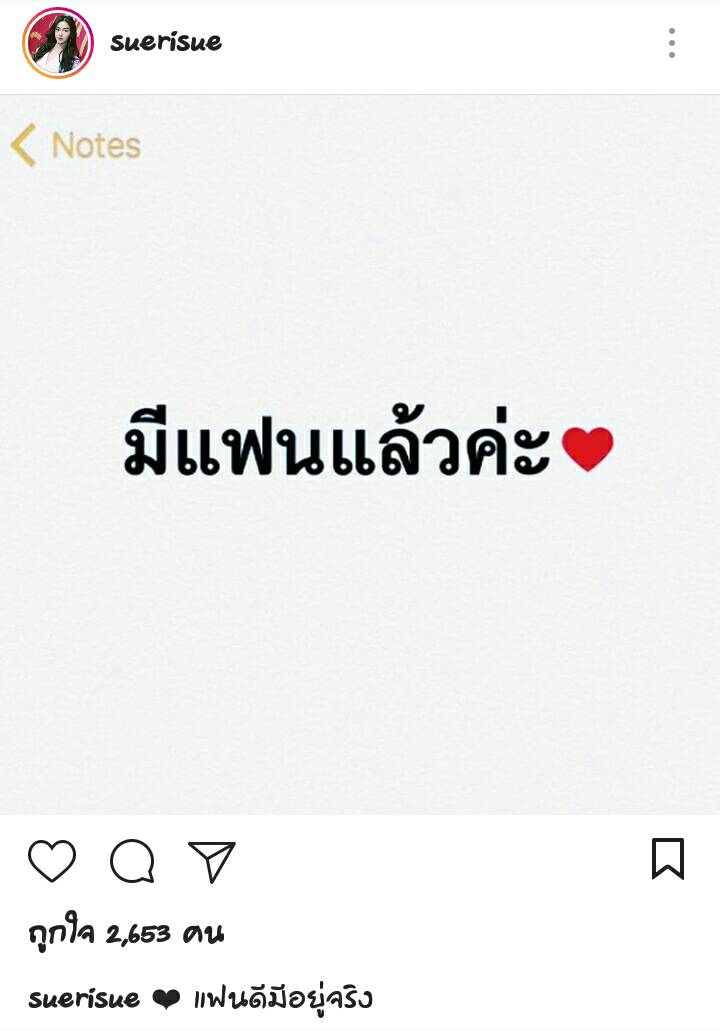Open suerisue's profile picture story

coord(58,43)
